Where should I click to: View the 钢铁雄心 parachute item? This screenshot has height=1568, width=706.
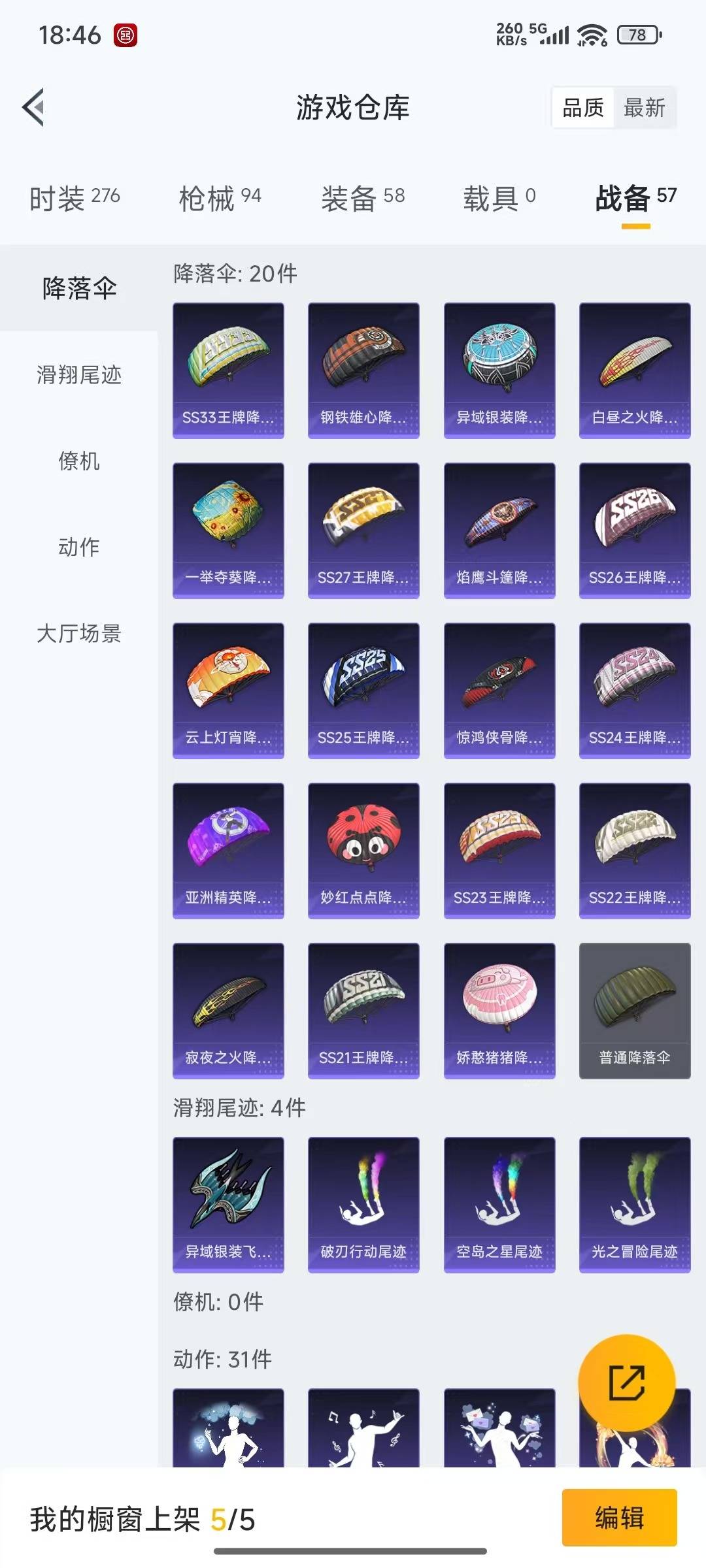363,370
